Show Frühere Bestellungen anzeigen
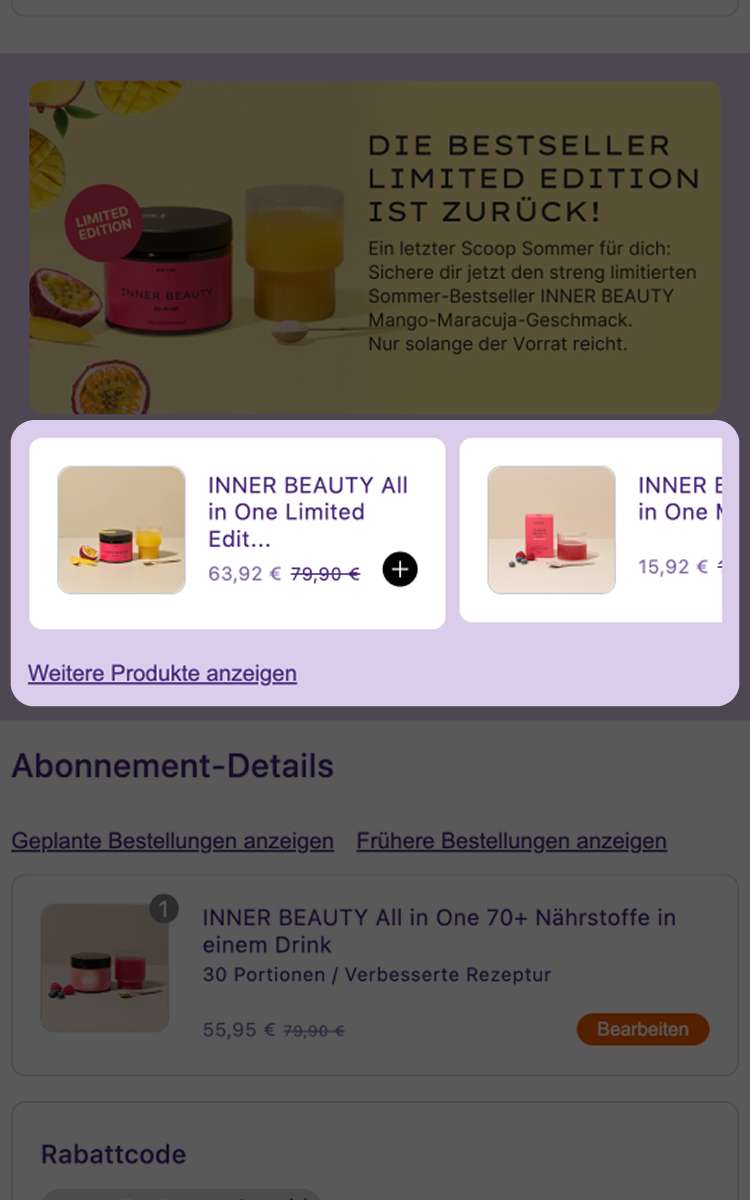750x1200 pixels. click(511, 841)
